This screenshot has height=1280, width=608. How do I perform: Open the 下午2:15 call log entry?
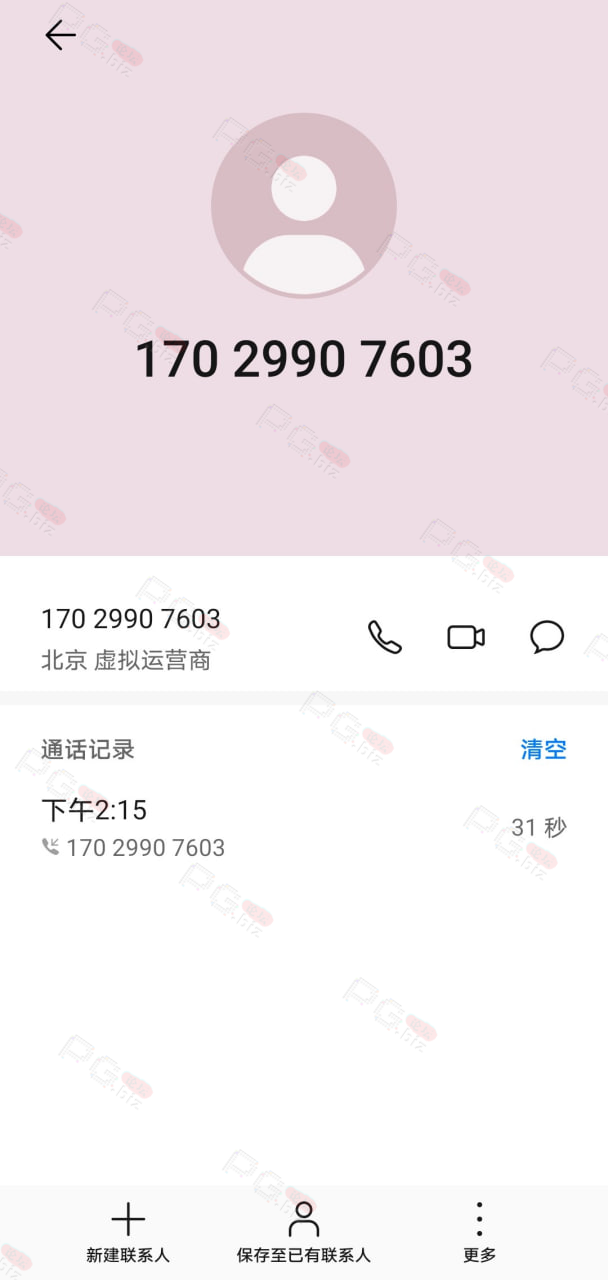(304, 828)
